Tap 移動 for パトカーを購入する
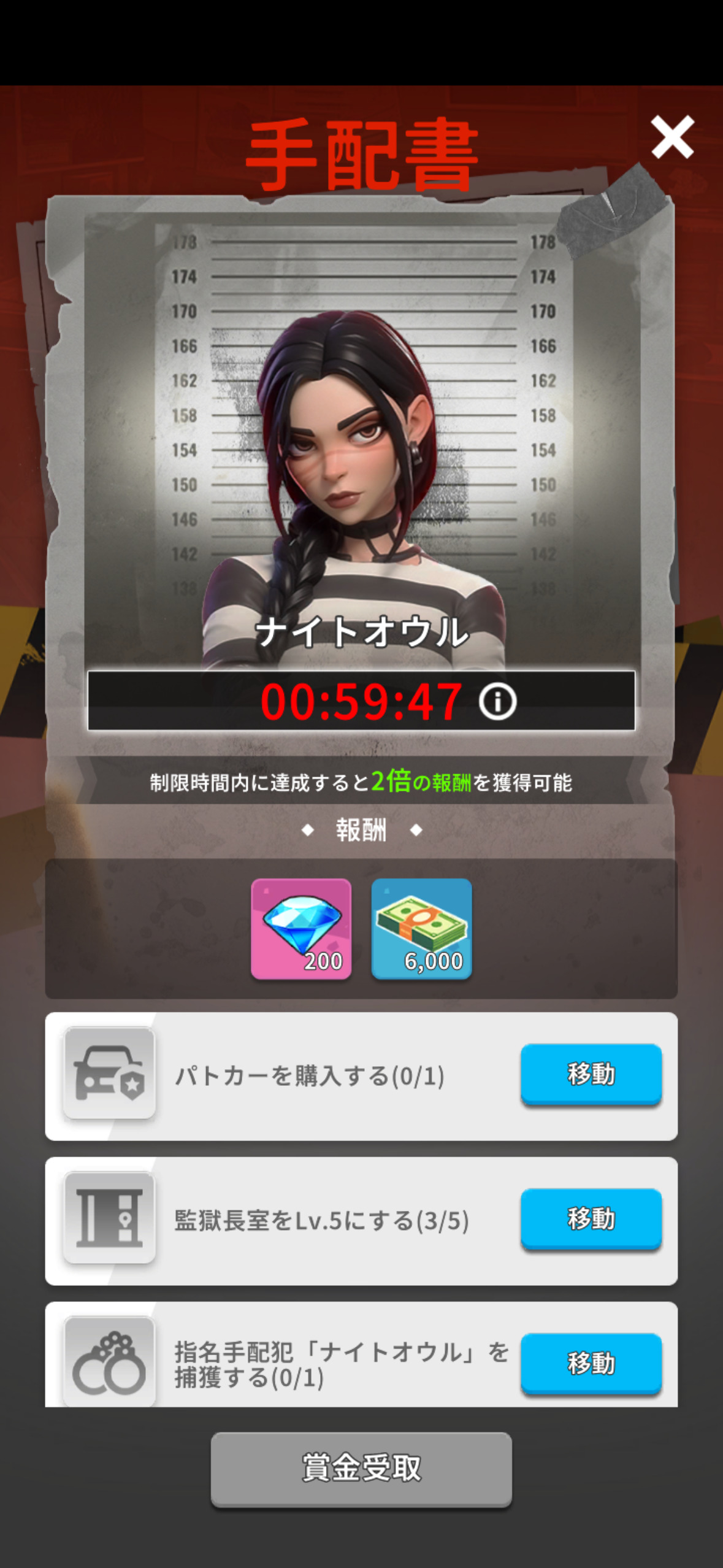This screenshot has width=723, height=1568. coord(591,1074)
